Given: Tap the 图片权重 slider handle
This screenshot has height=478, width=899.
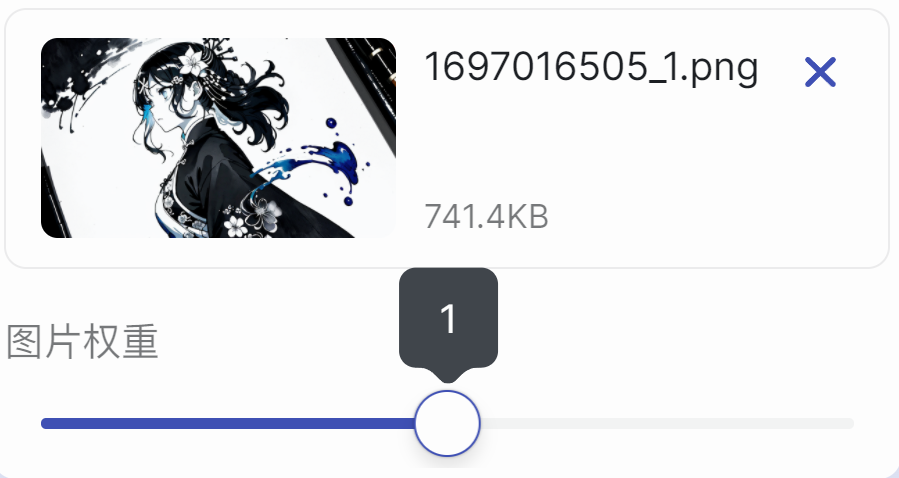Looking at the screenshot, I should tap(448, 423).
